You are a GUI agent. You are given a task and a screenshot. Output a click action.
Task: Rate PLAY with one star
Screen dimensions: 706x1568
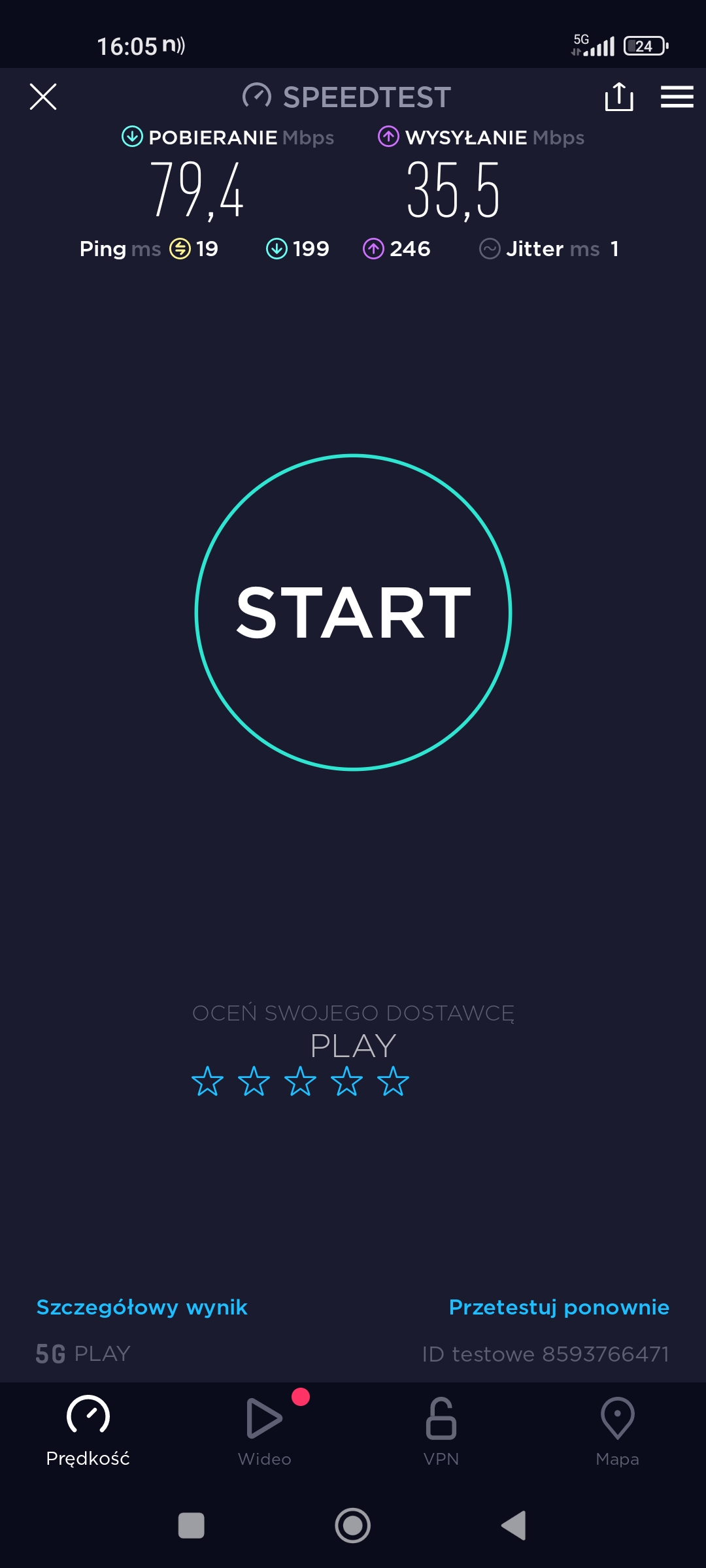[x=207, y=1081]
